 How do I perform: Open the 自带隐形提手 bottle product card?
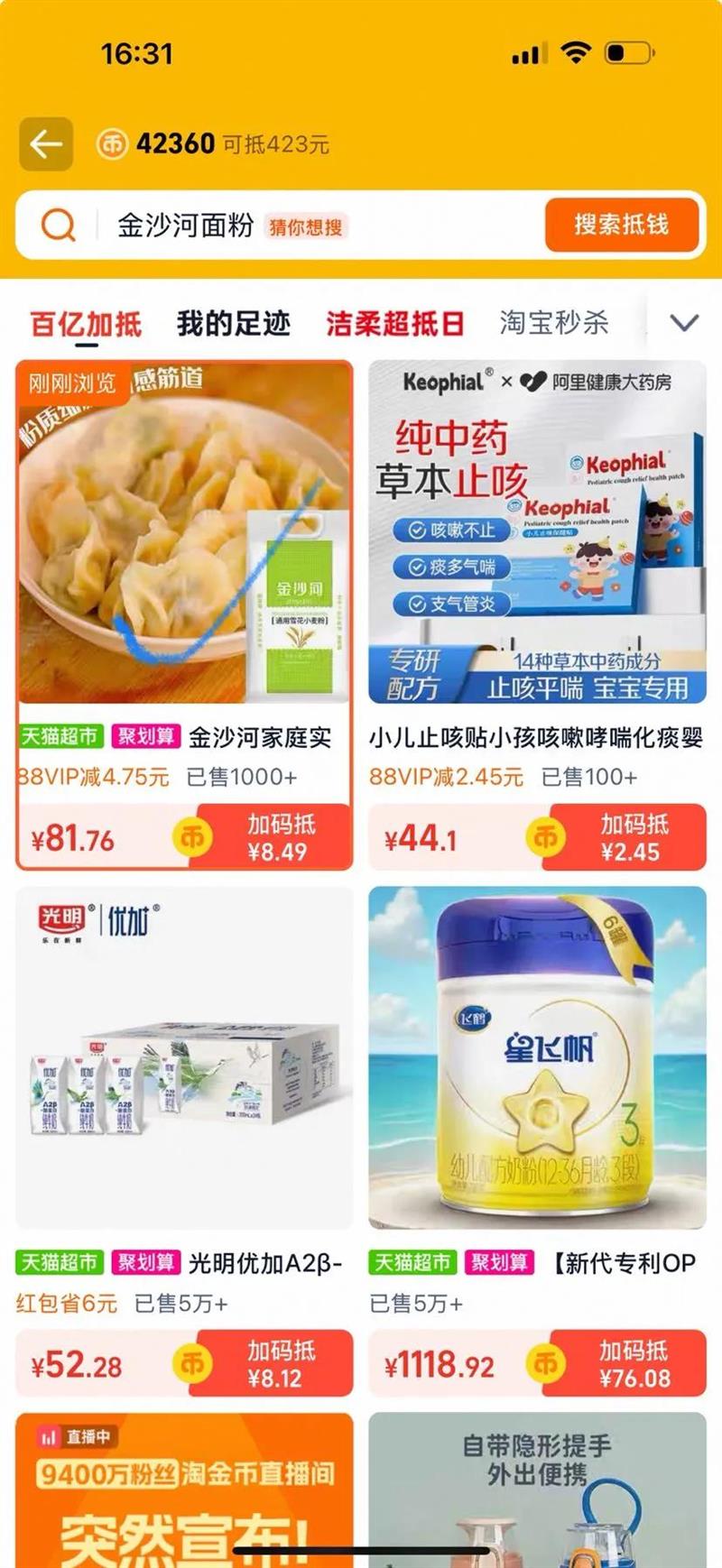[x=537, y=1489]
